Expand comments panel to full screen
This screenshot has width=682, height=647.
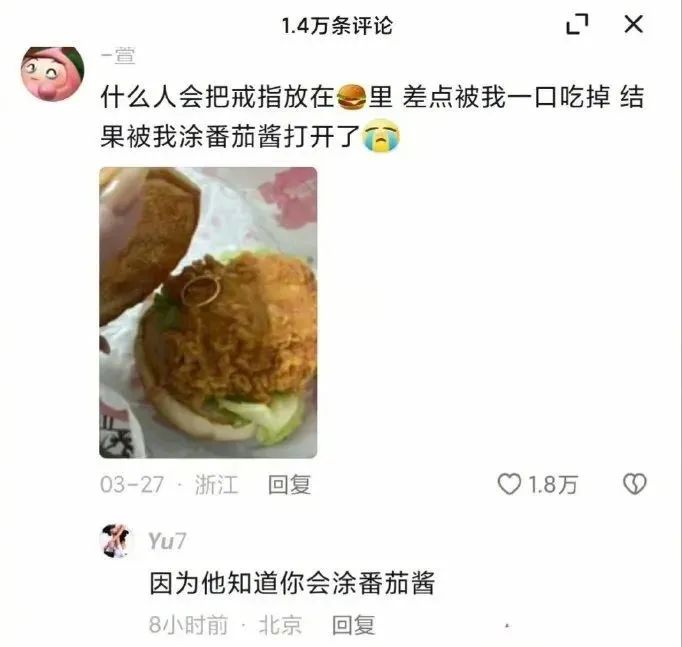pos(578,25)
